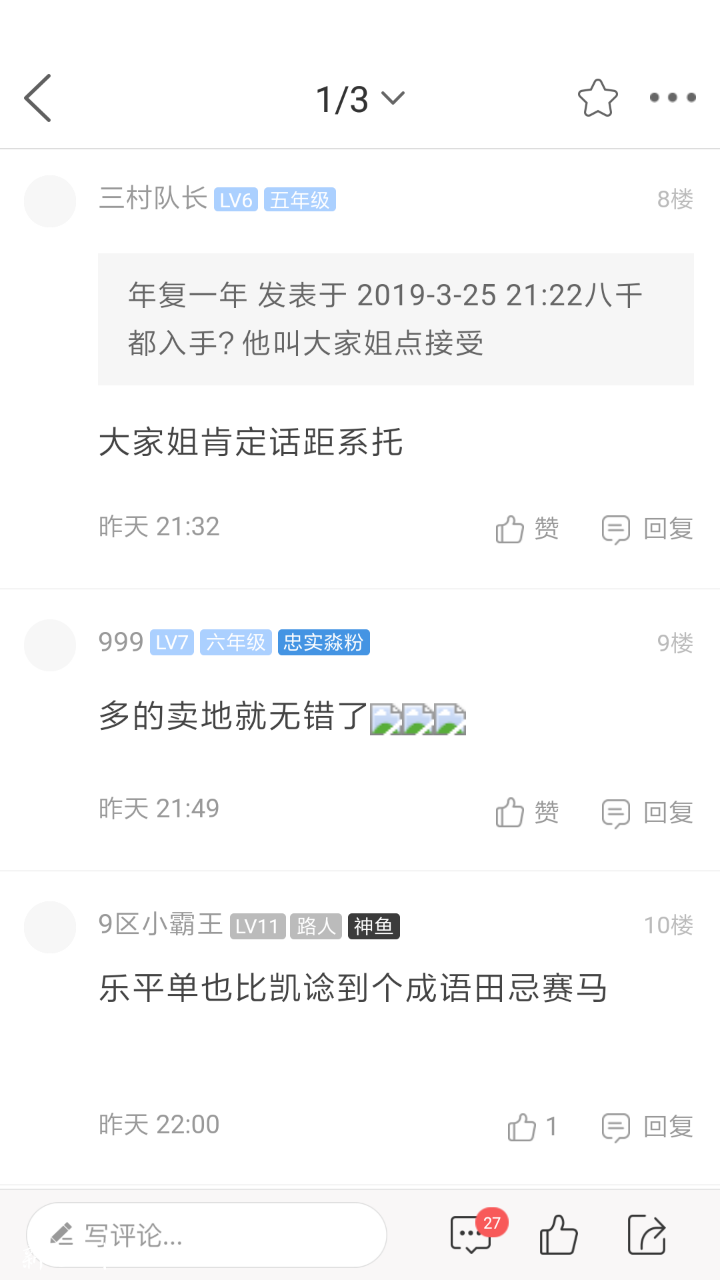The width and height of the screenshot is (720, 1280).
Task: Reply to 三村队长's comment
Action: pyautogui.click(x=647, y=529)
